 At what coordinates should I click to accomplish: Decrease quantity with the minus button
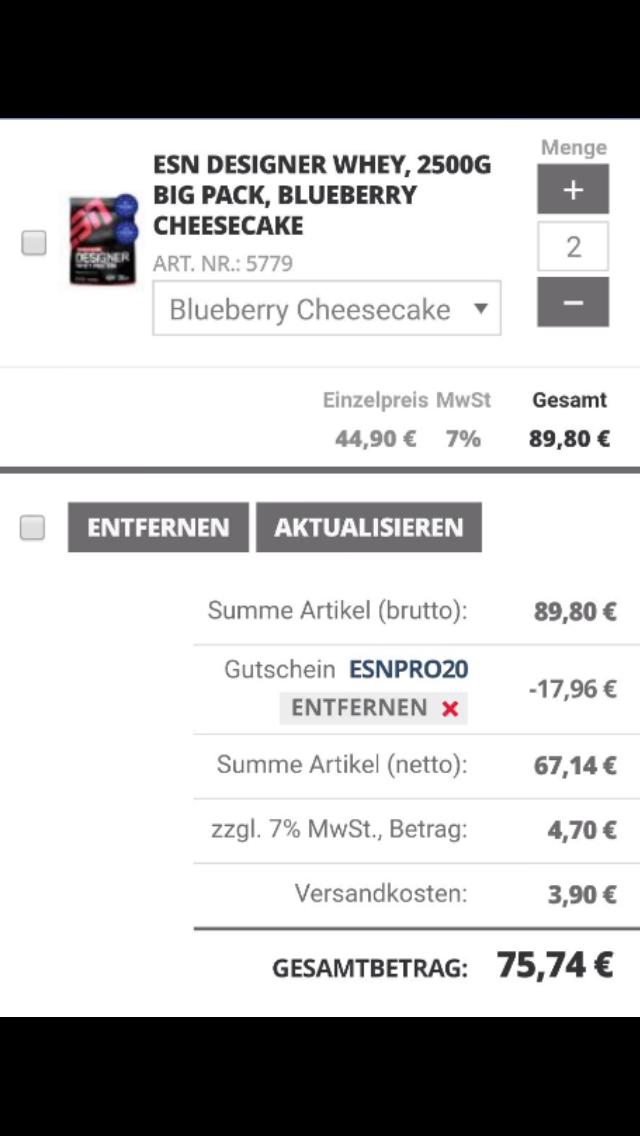point(572,302)
